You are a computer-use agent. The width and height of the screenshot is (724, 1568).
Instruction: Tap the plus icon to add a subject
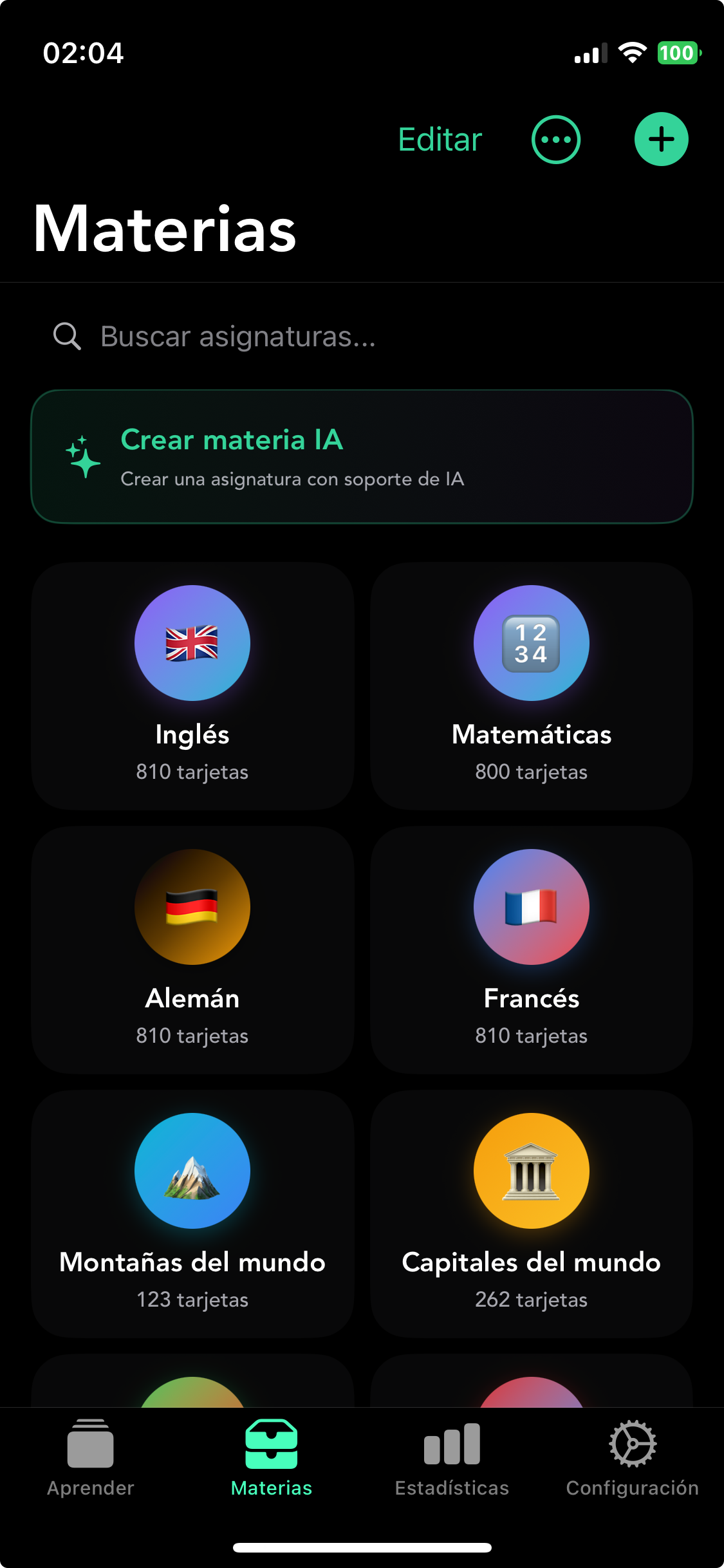[661, 138]
